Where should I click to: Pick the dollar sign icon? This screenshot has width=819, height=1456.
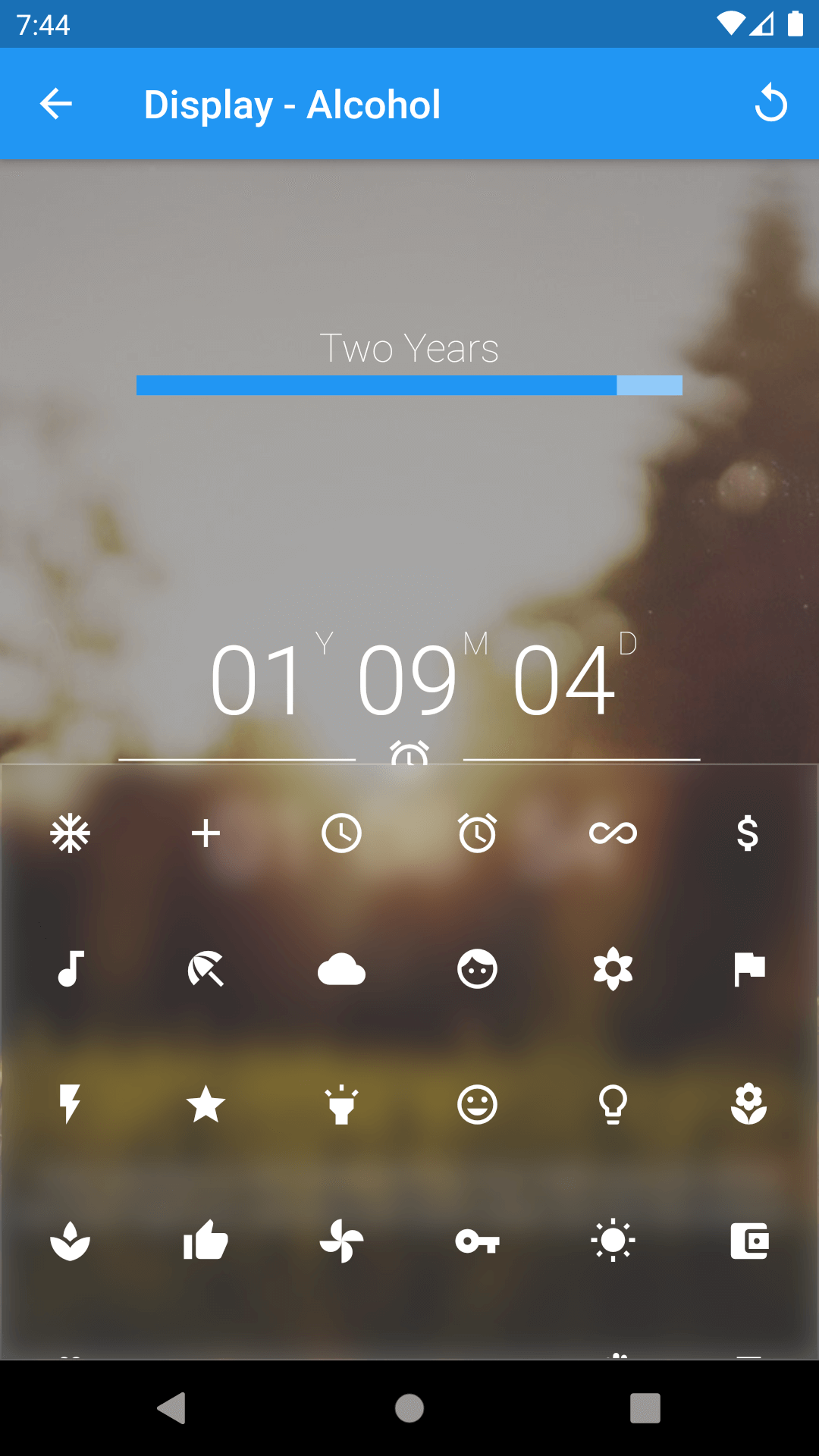pyautogui.click(x=748, y=833)
